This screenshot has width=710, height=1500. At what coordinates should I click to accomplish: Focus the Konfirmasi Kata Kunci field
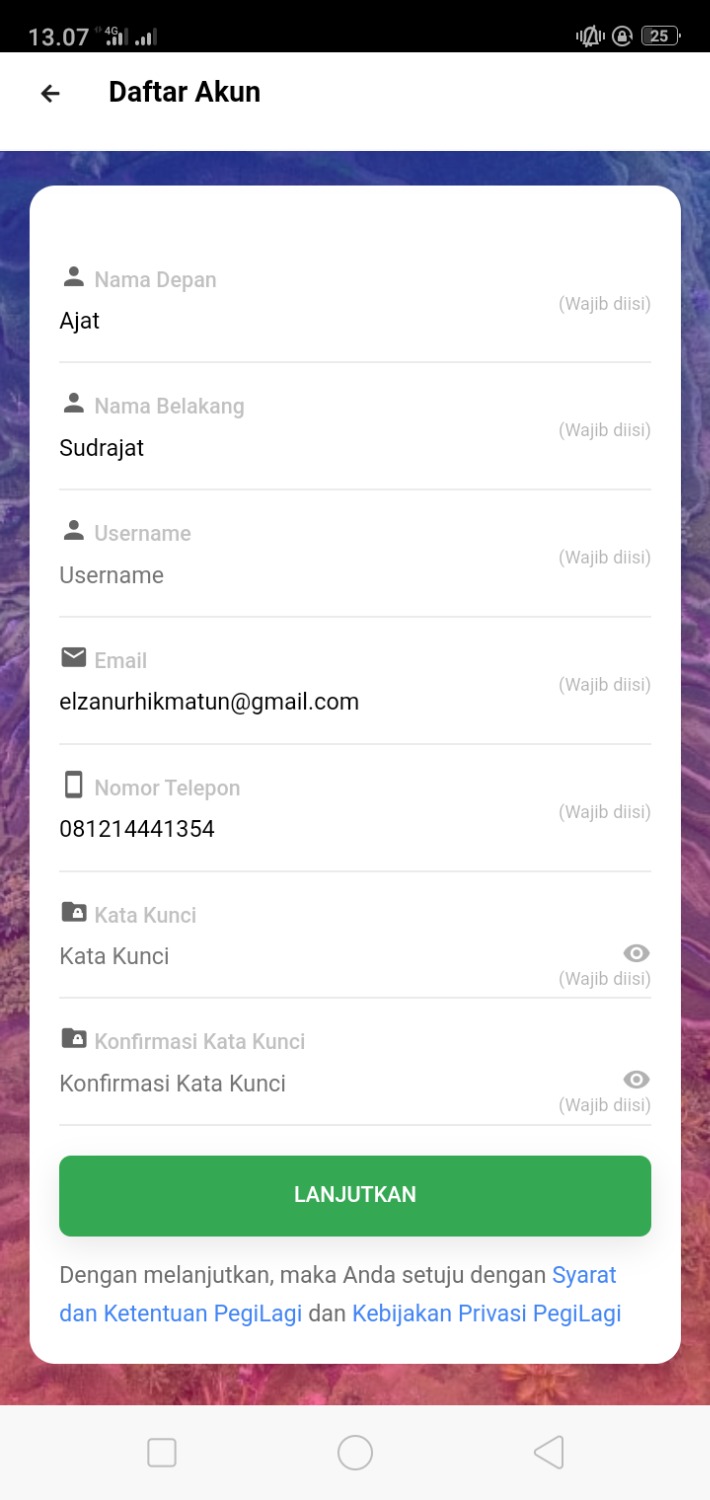click(x=300, y=1083)
